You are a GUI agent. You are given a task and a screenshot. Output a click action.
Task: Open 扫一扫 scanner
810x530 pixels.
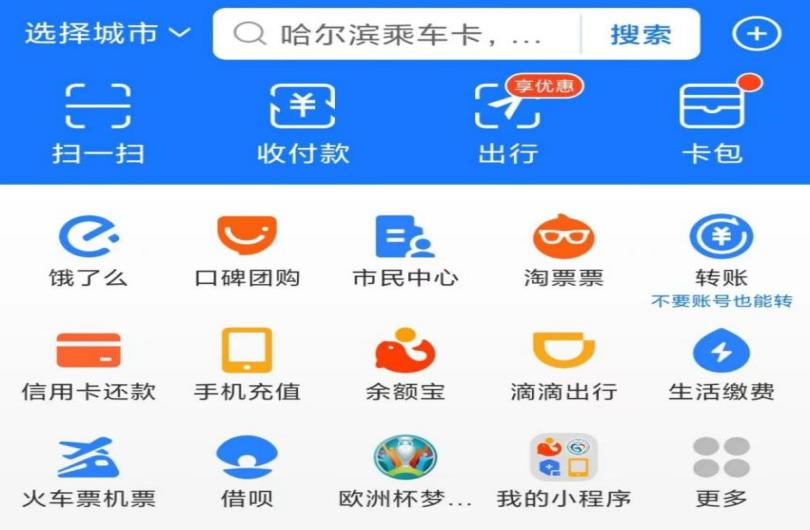(98, 122)
